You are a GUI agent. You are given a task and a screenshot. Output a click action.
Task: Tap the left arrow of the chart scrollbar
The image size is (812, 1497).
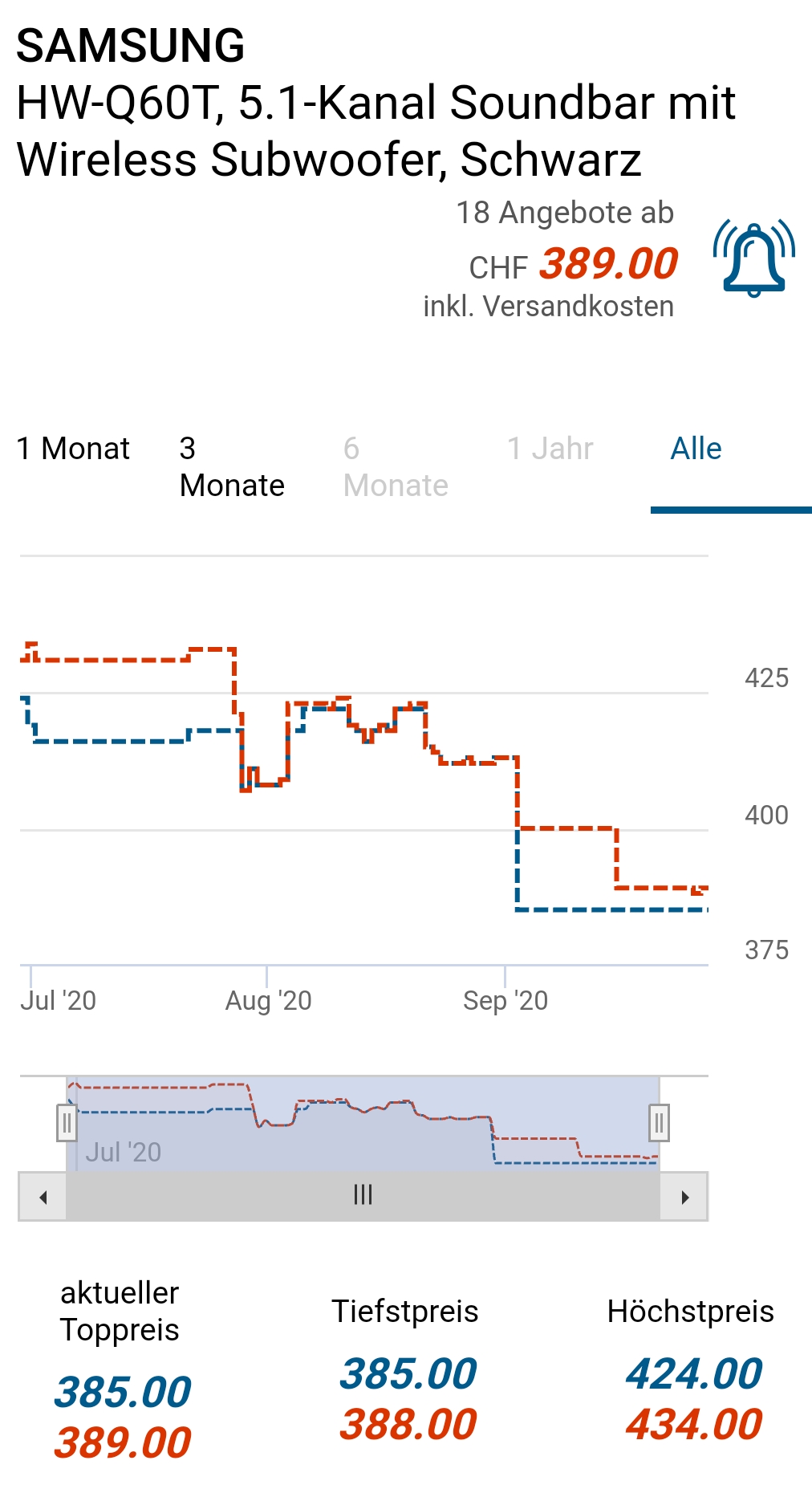coord(43,1197)
